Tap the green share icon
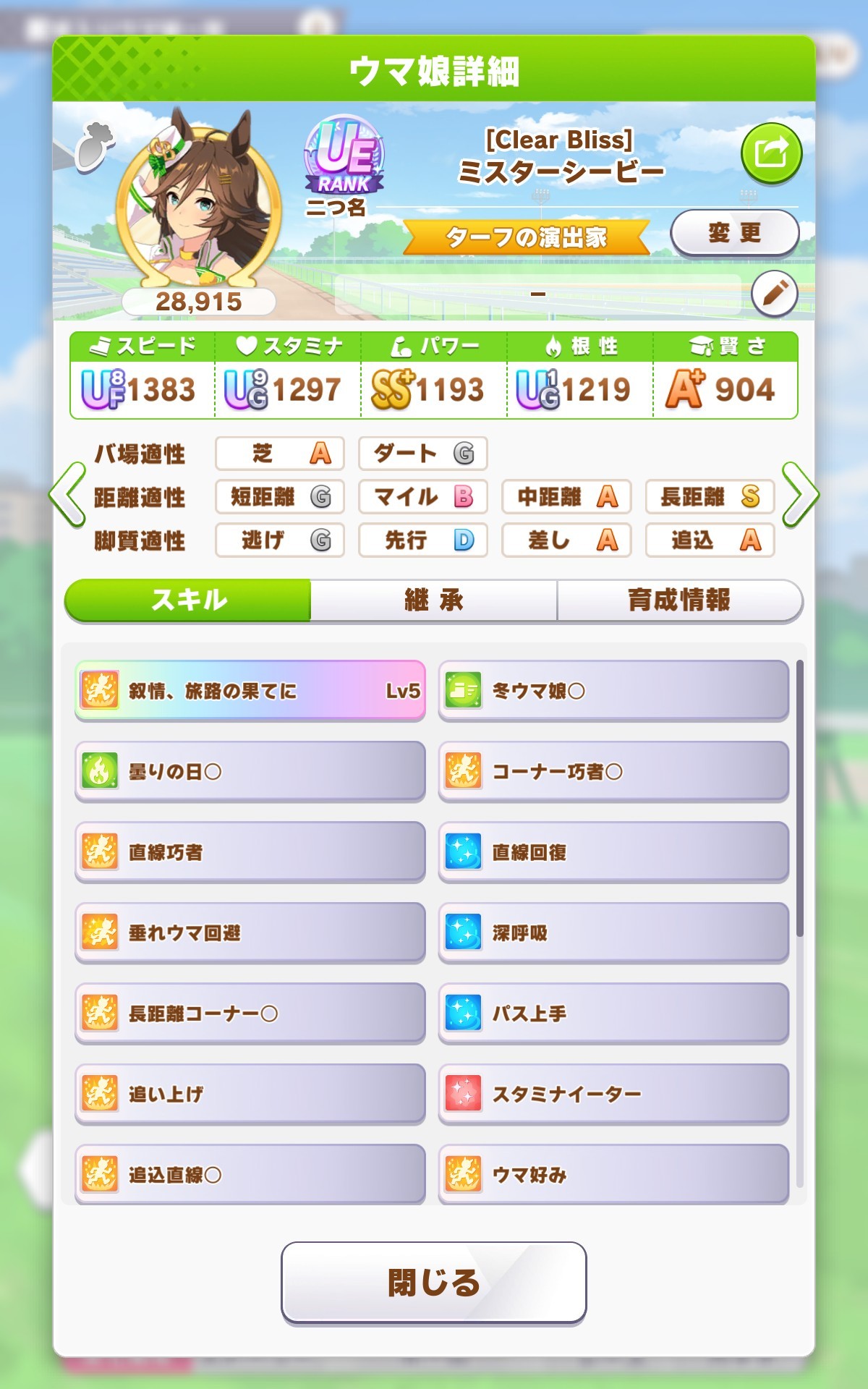The image size is (868, 1389). pos(771,153)
